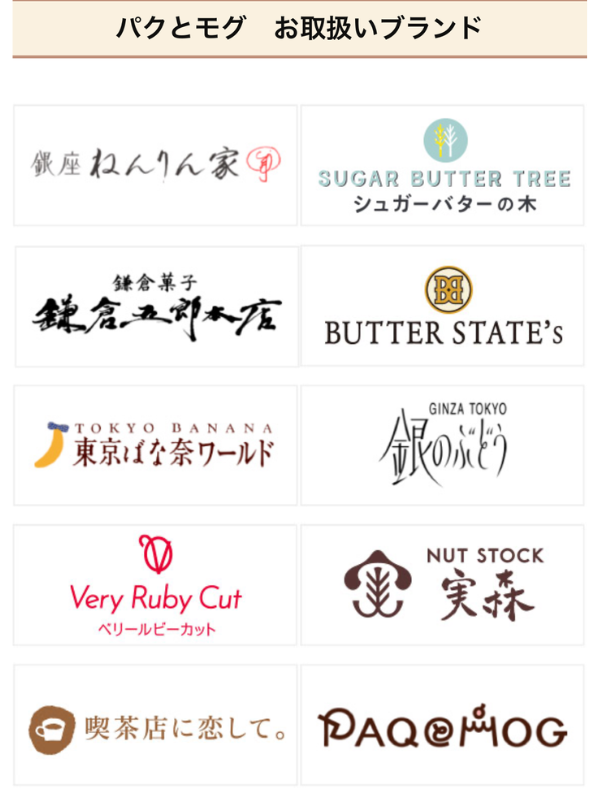Tap the 喫茶店に恋して。 brand card
The image size is (600, 795).
156,725
